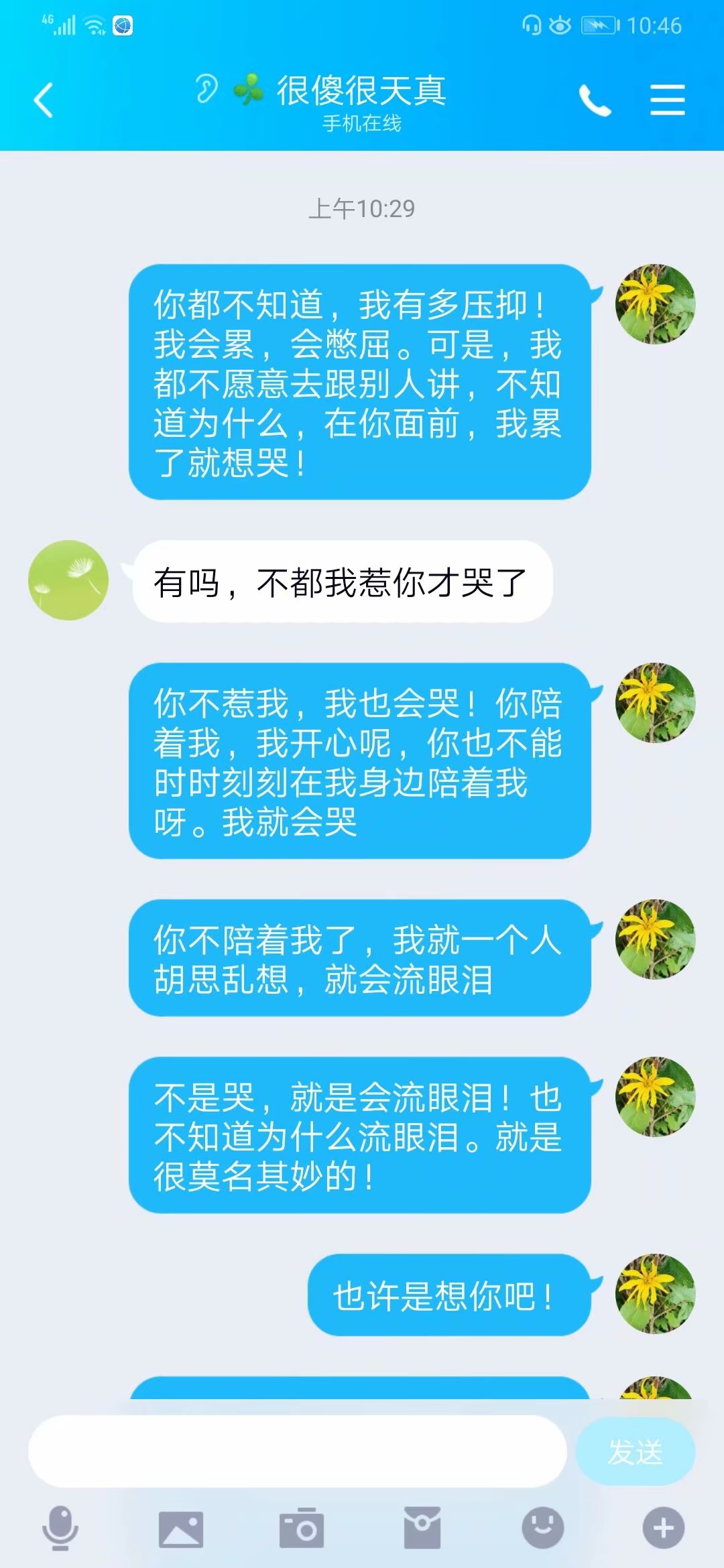The image size is (724, 1568).
Task: Open the image gallery picker
Action: click(181, 1530)
